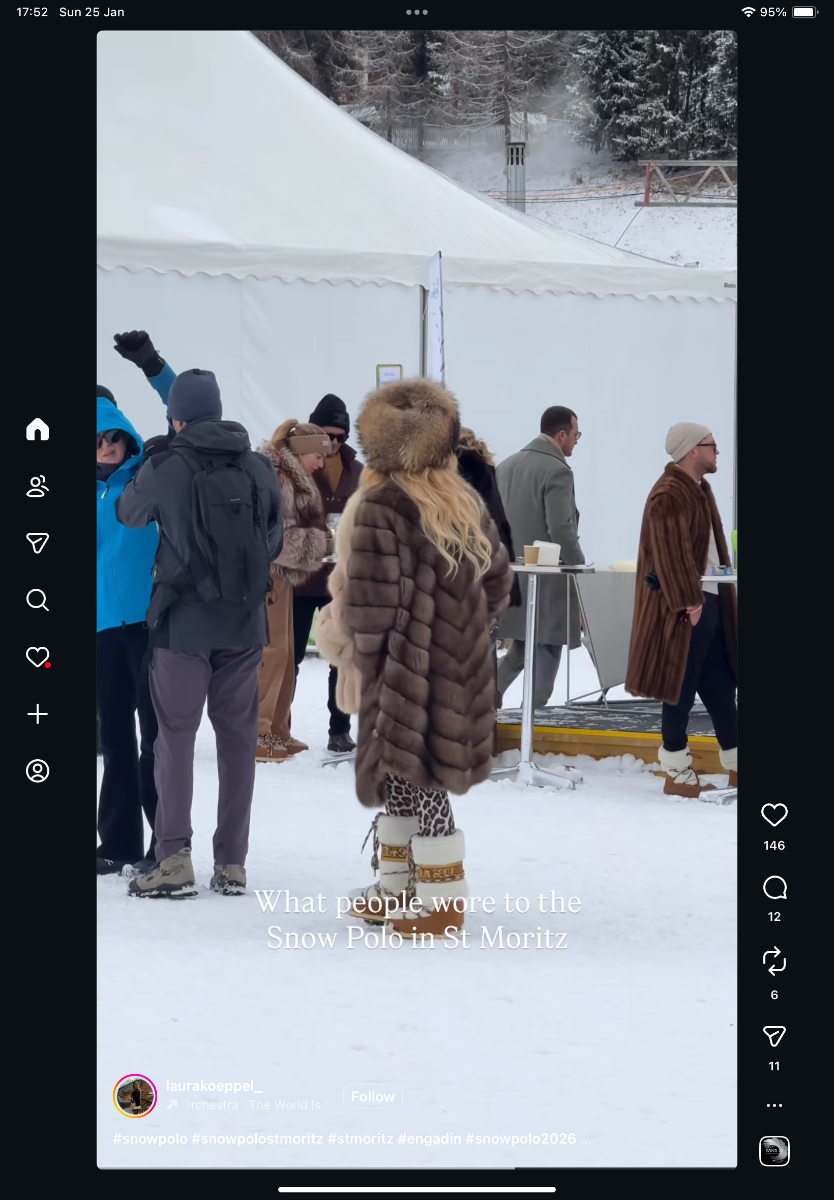Open direct messages from the sidebar

[x=37, y=543]
